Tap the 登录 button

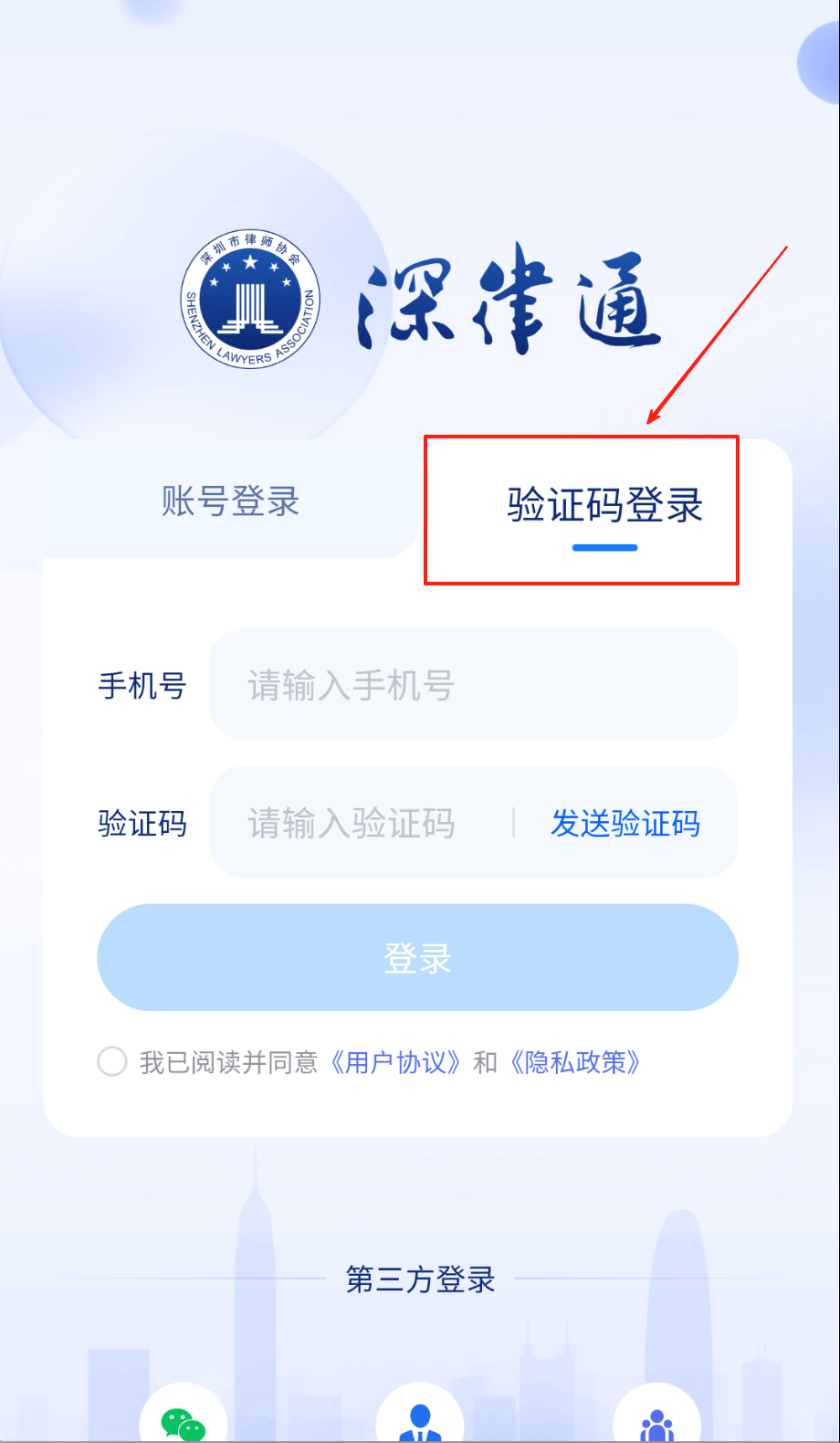point(417,958)
